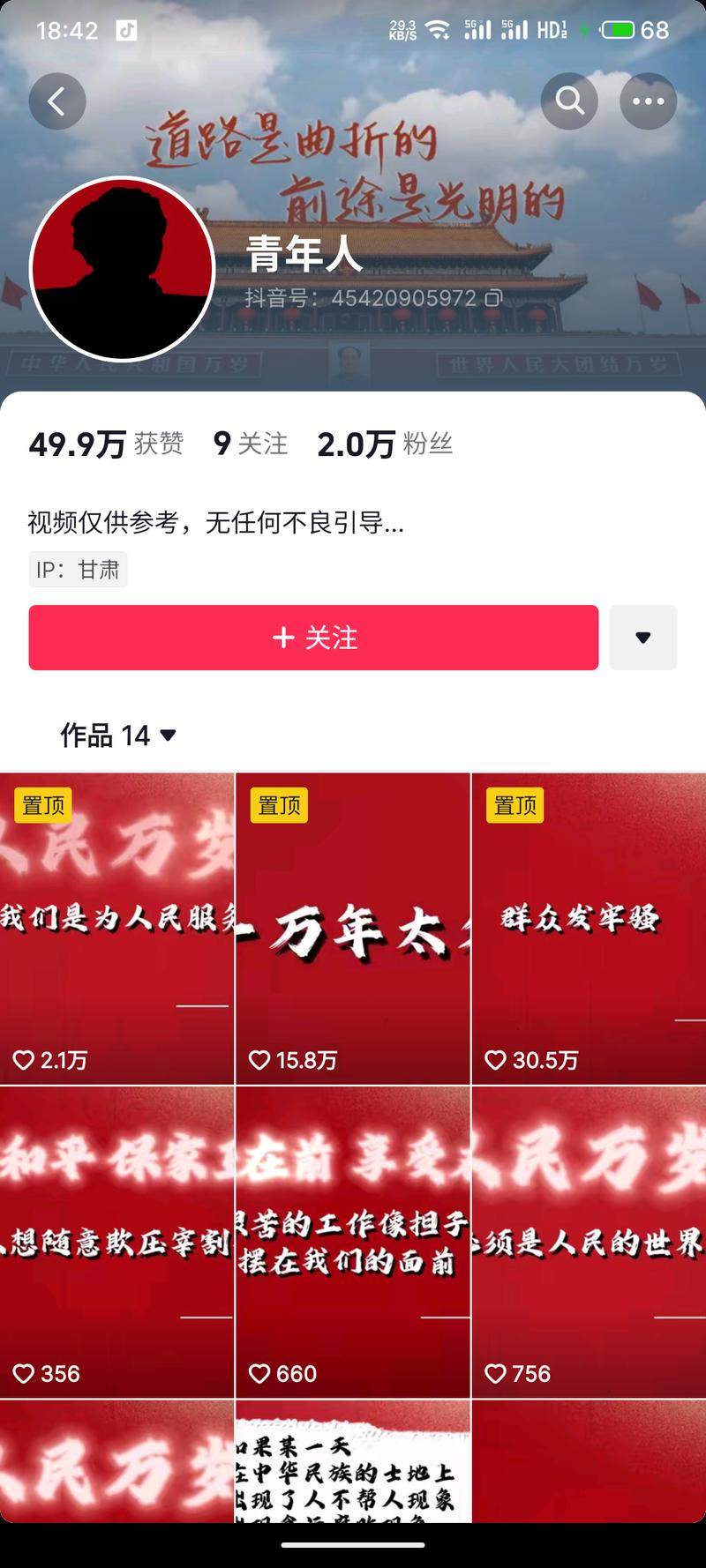View the 9 关注 following list
The width and height of the screenshot is (706, 1568).
(x=251, y=444)
